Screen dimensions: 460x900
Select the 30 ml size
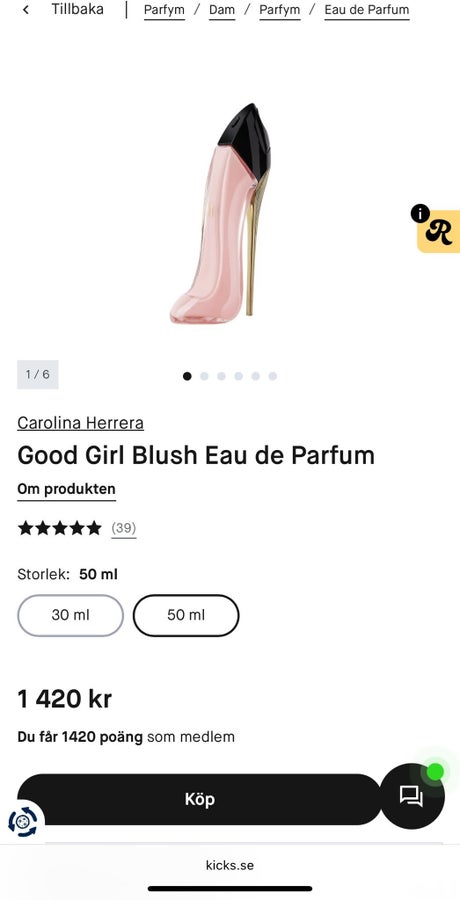pyautogui.click(x=71, y=615)
